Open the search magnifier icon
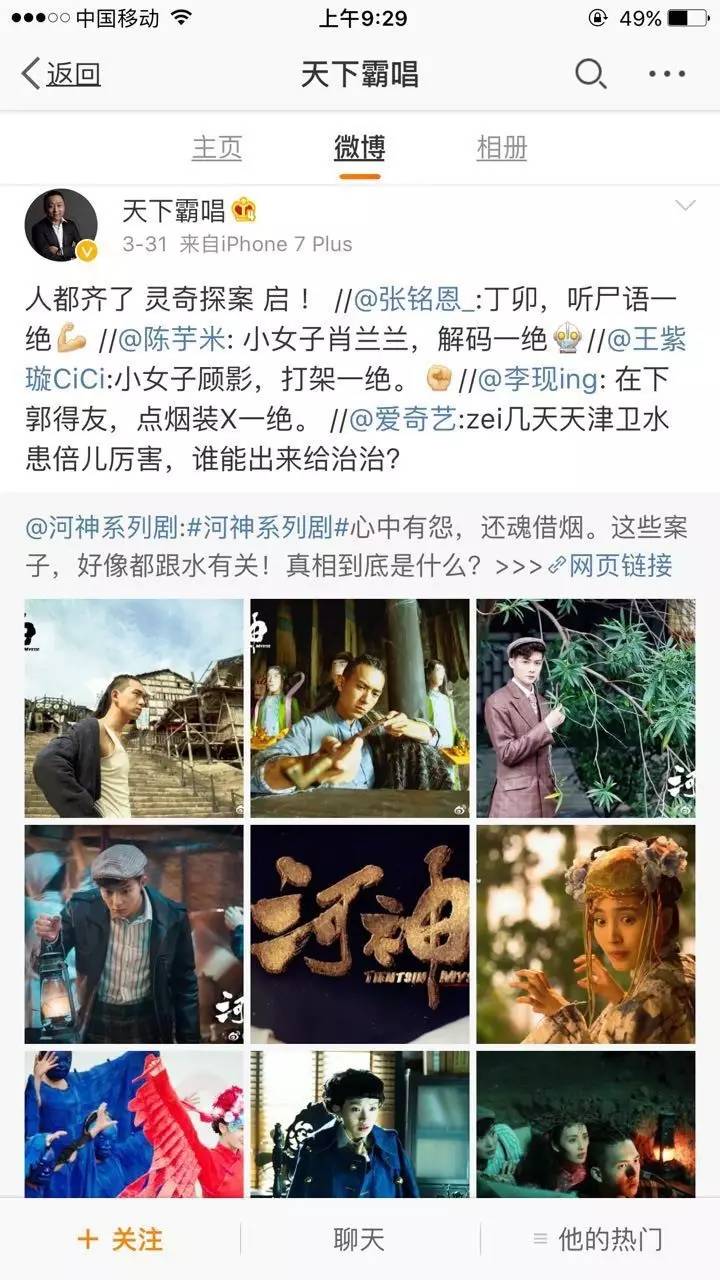The width and height of the screenshot is (720, 1280). 590,74
